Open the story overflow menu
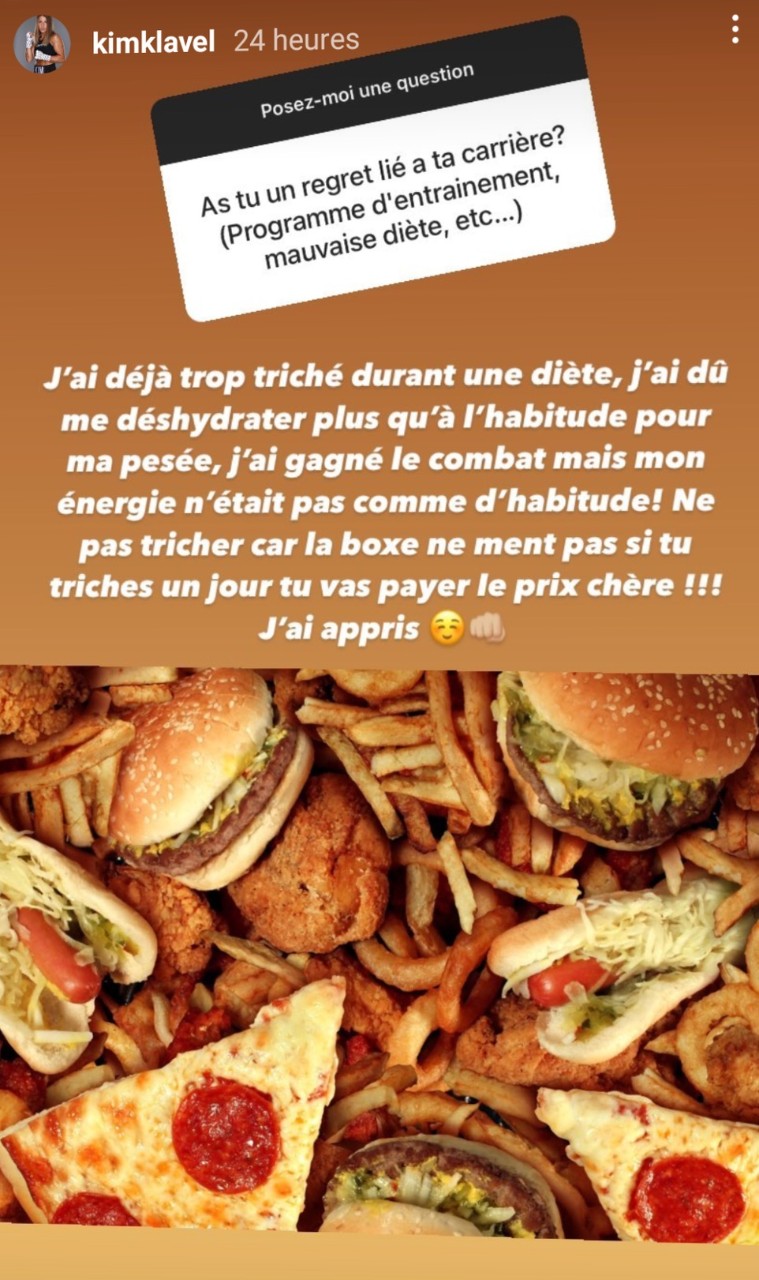759x1280 pixels. (735, 29)
